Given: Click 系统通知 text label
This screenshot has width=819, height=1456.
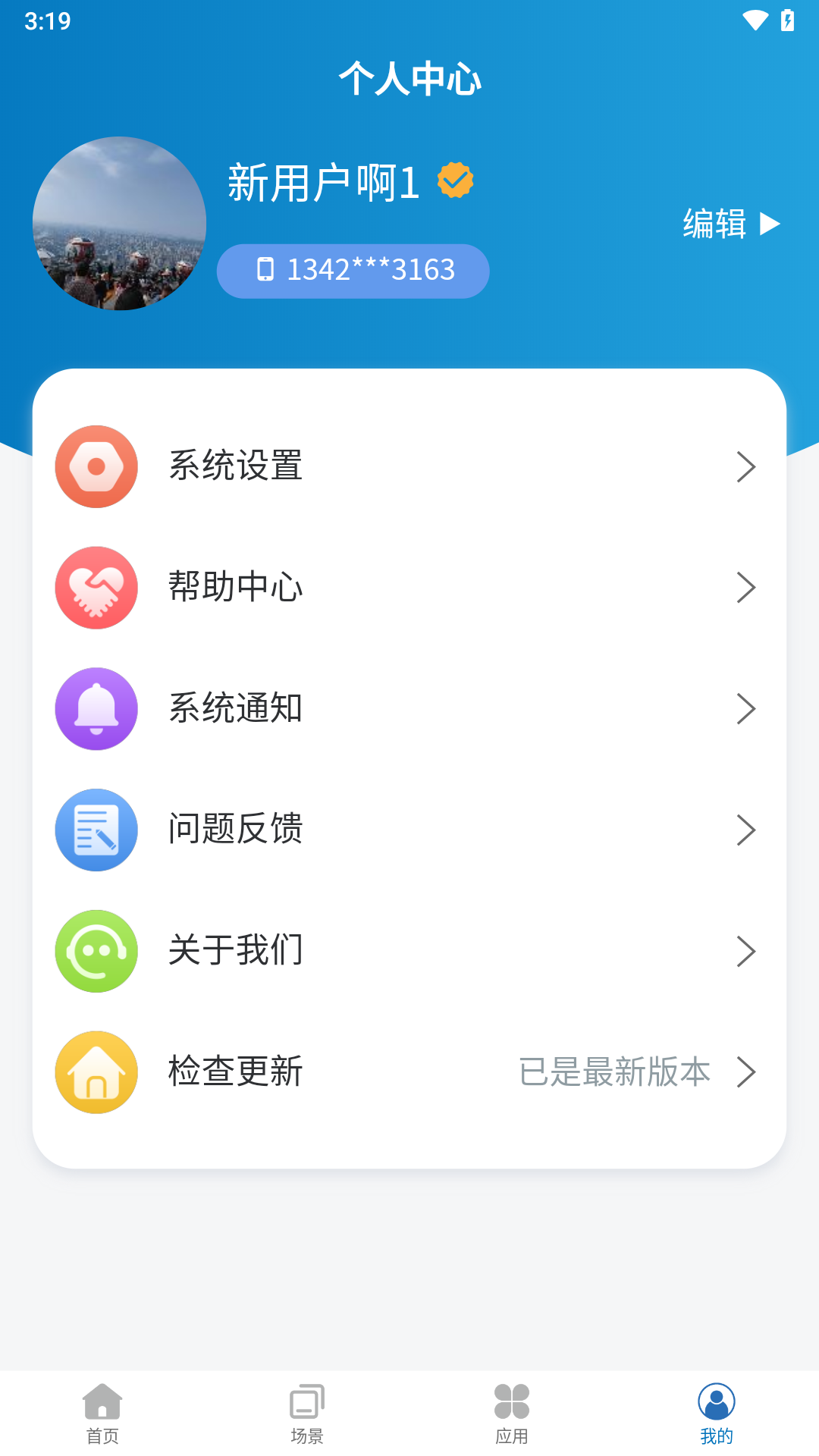Looking at the screenshot, I should click(236, 709).
